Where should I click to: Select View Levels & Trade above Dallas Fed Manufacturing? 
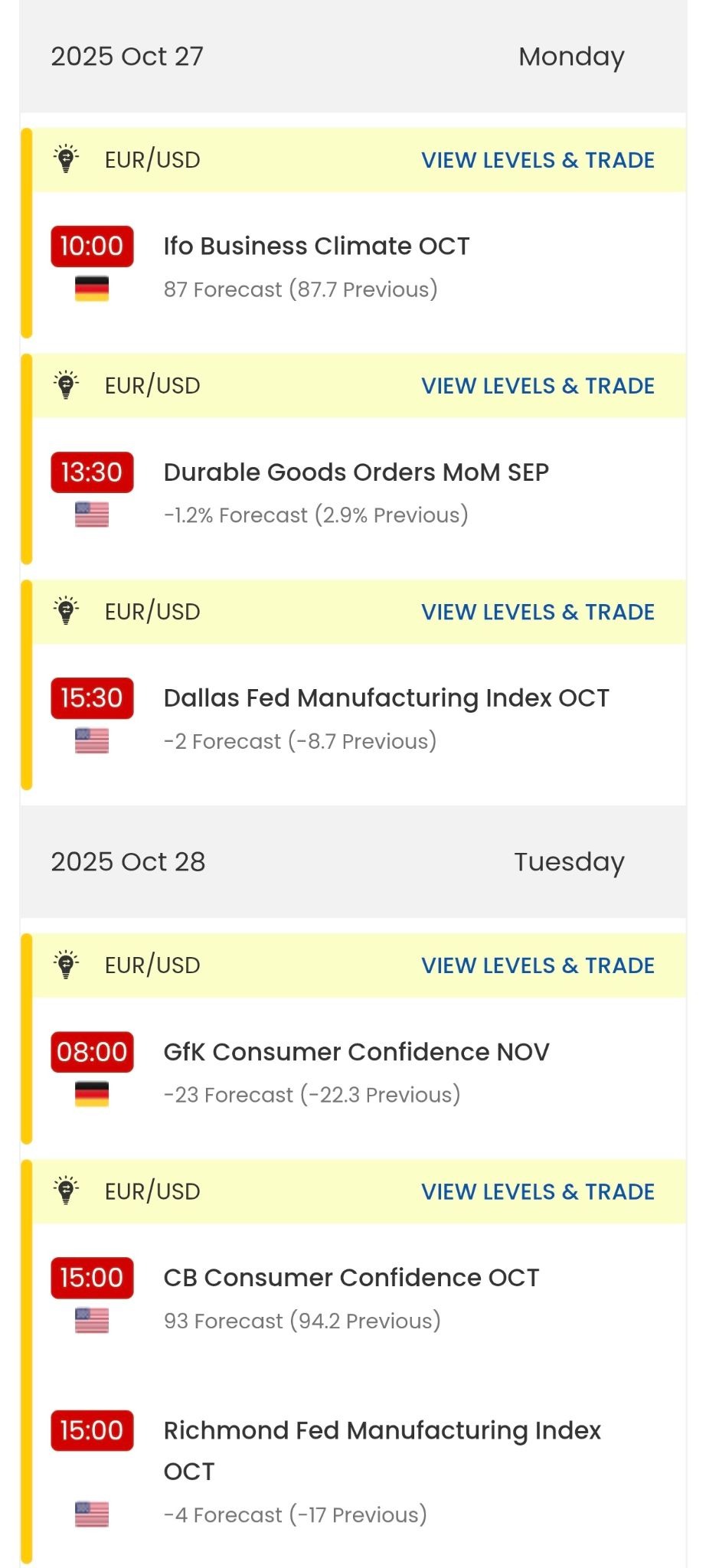[x=538, y=612]
